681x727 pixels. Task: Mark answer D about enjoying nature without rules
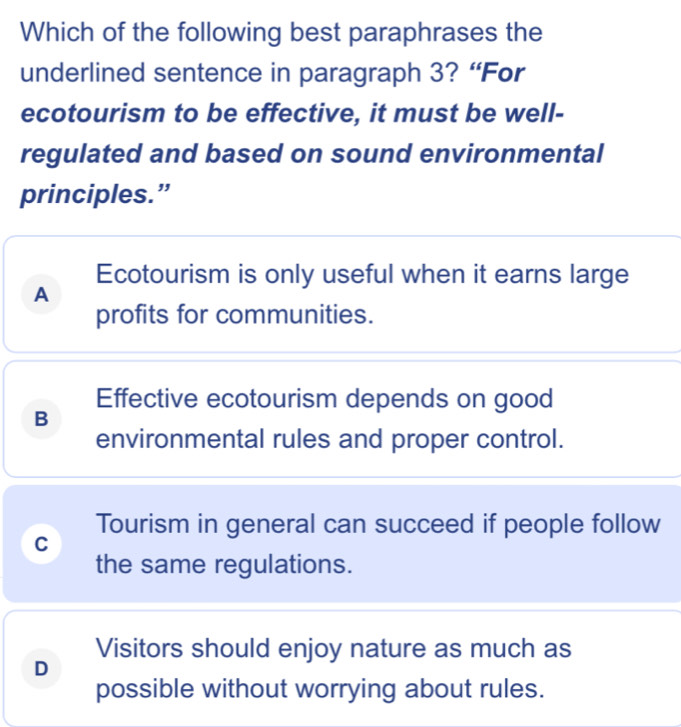click(x=340, y=669)
